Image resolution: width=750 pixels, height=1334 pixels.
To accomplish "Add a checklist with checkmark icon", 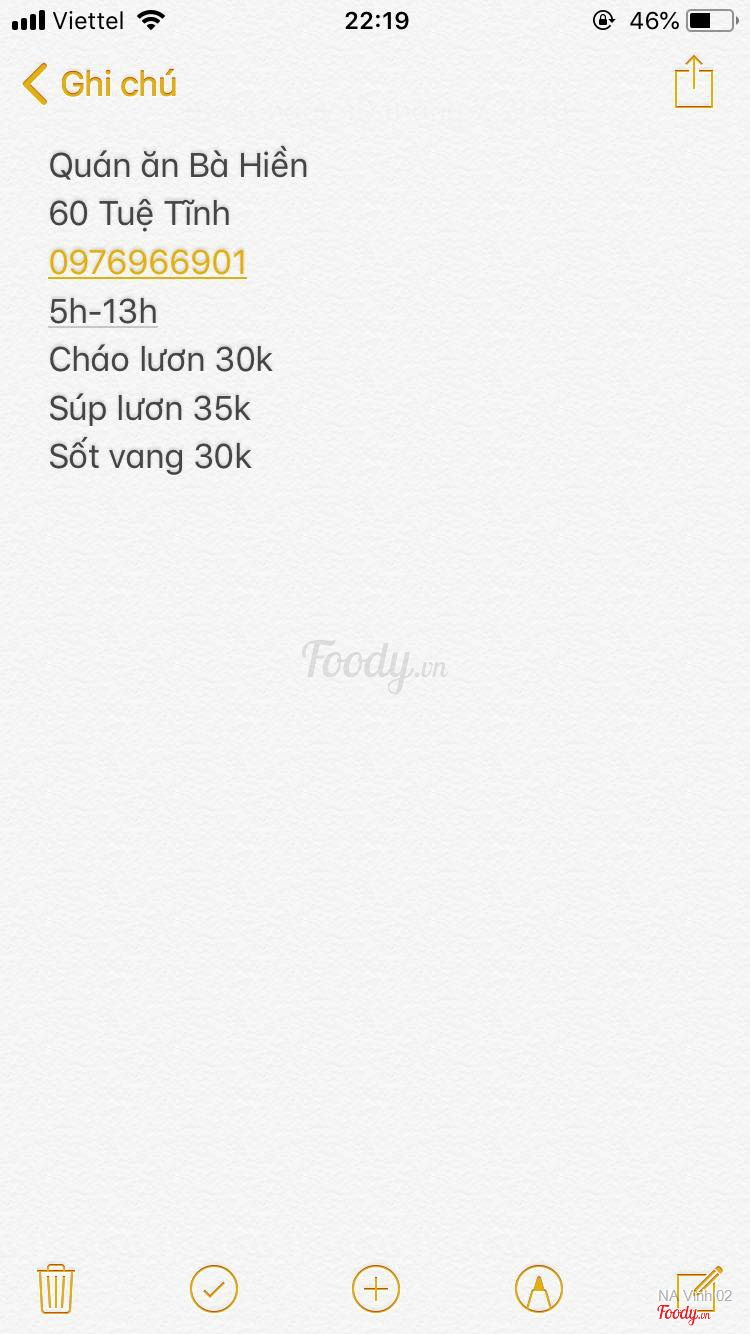I will pos(214,1288).
